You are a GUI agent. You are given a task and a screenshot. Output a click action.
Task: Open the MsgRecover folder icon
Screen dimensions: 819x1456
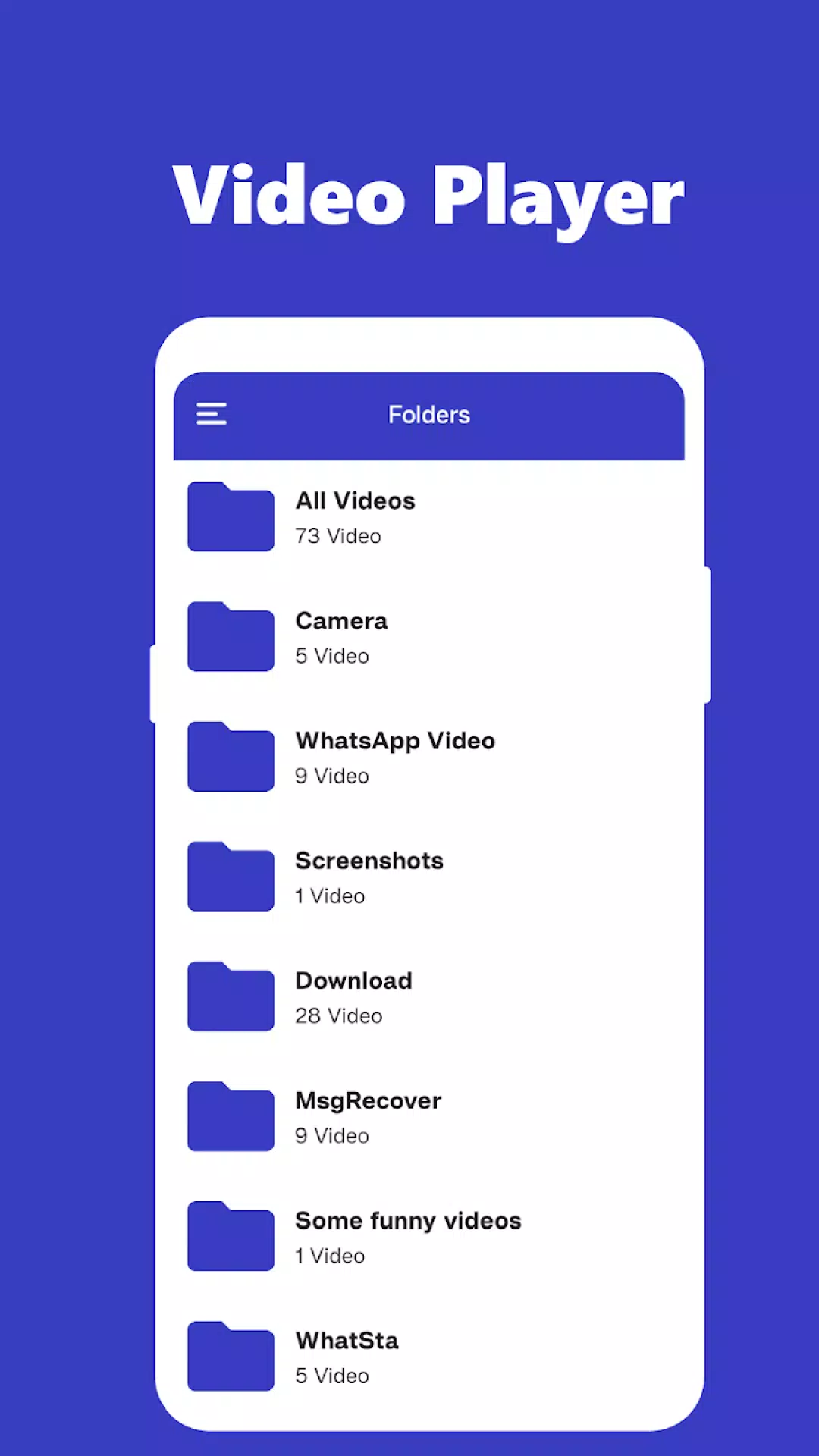(x=230, y=1116)
